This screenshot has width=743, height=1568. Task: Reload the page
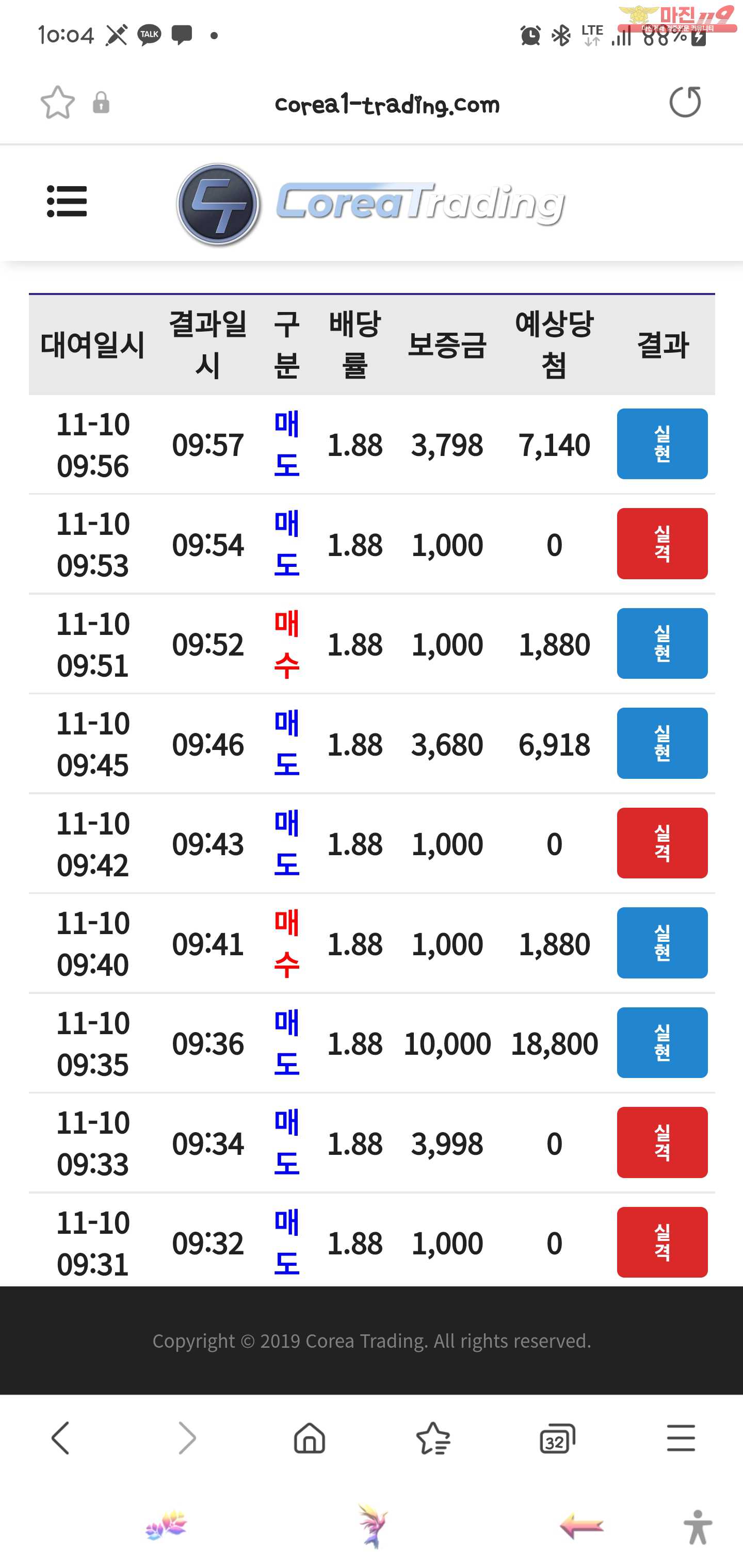[x=685, y=102]
